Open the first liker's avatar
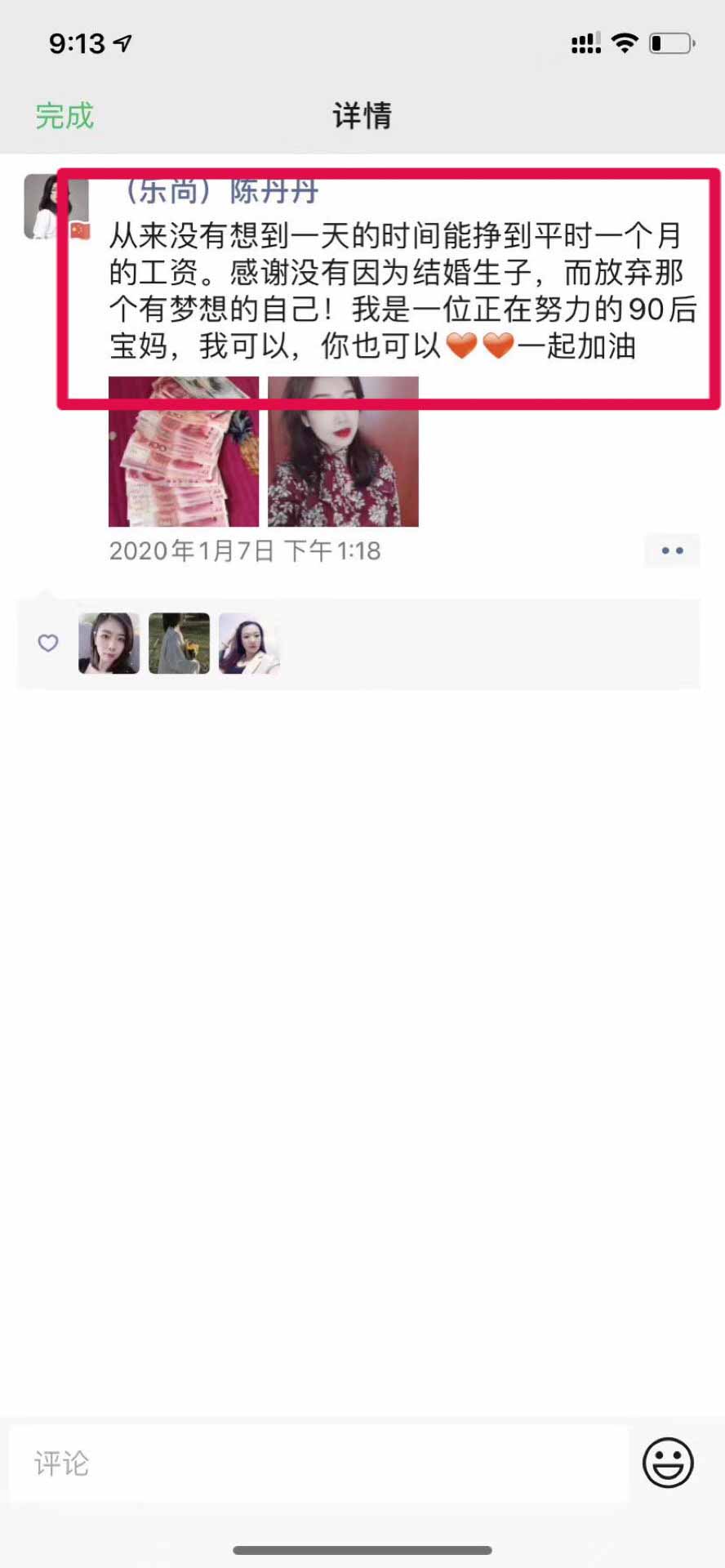Screen dimensions: 725x1568 click(x=109, y=644)
